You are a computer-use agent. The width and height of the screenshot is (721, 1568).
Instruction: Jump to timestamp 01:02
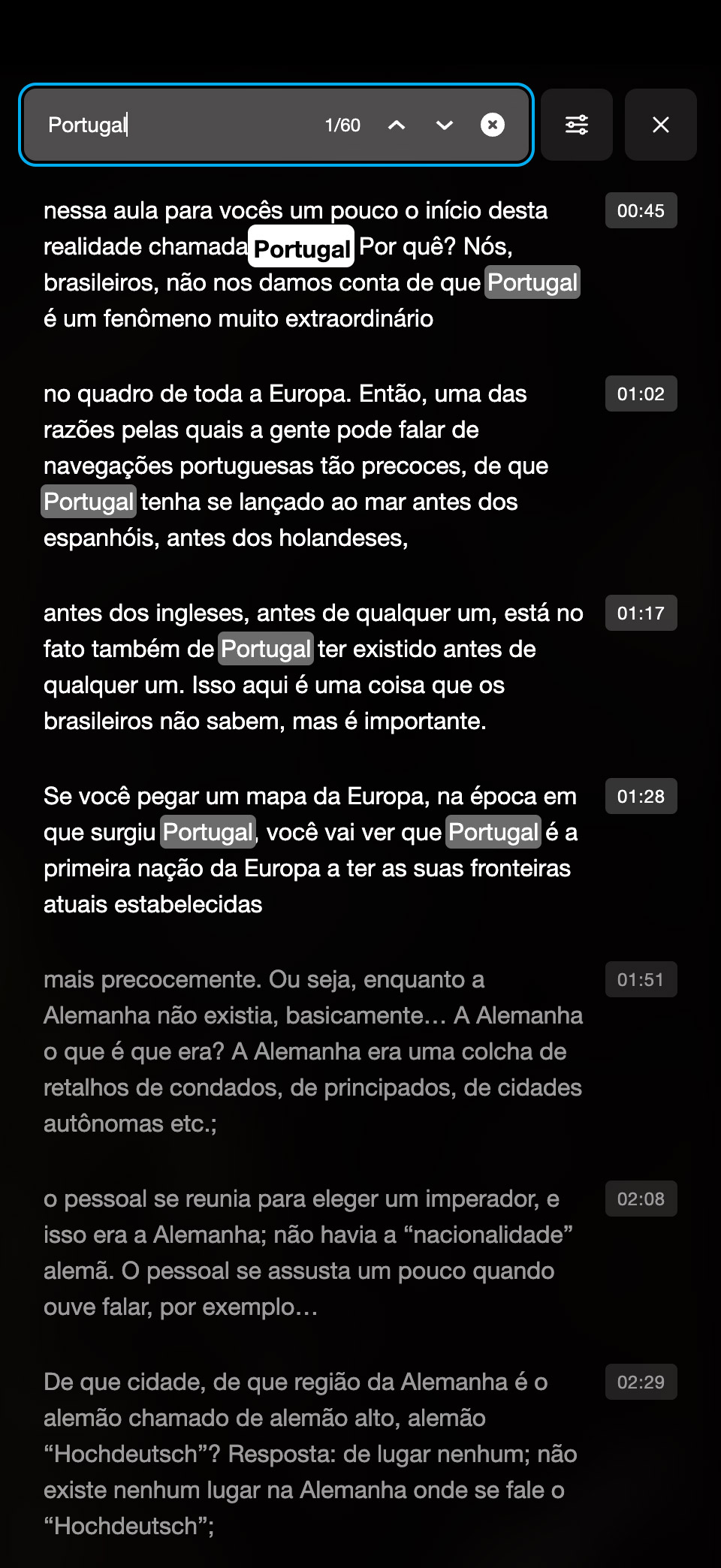641,394
